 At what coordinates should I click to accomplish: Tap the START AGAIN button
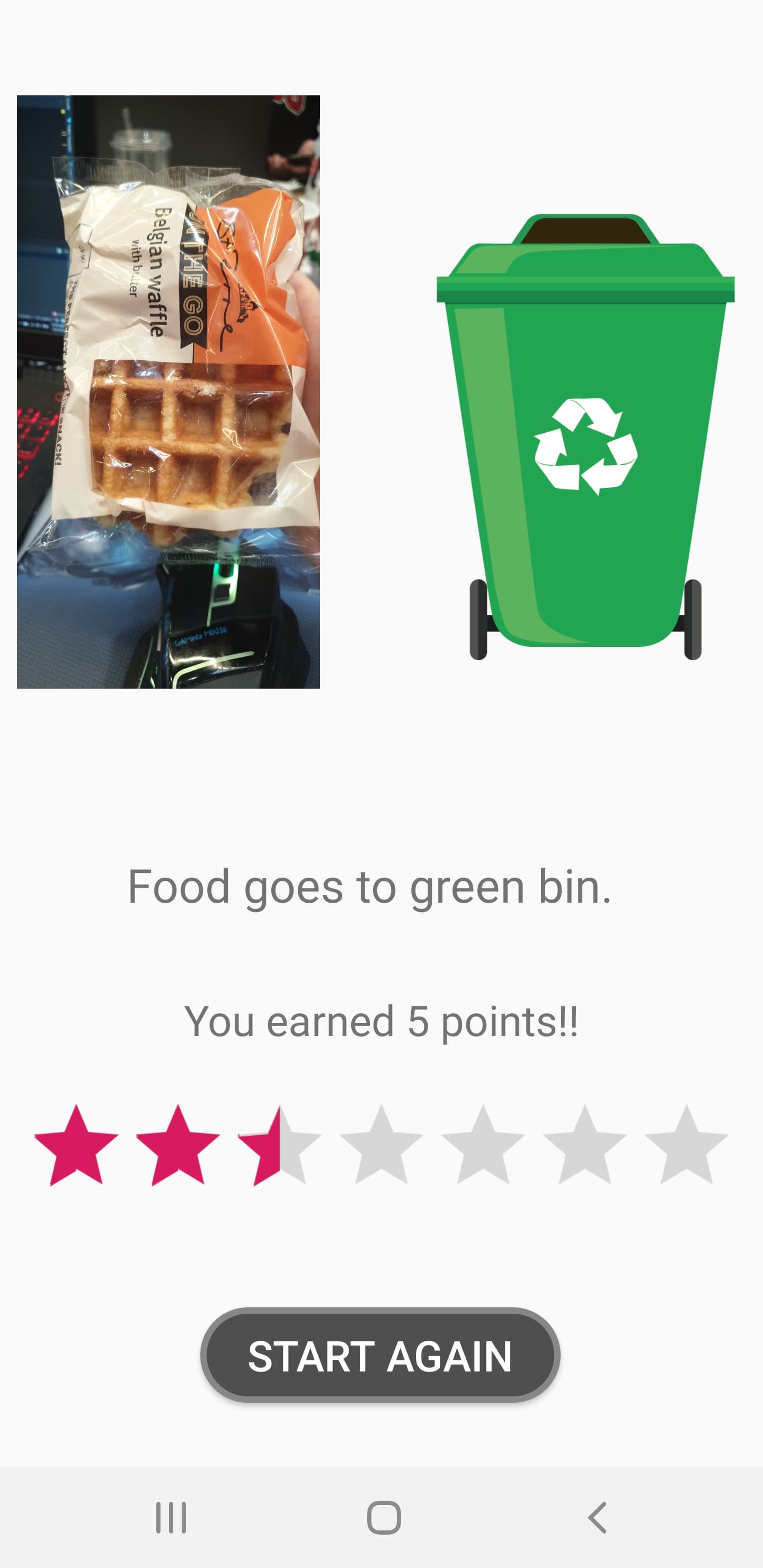click(x=380, y=1356)
